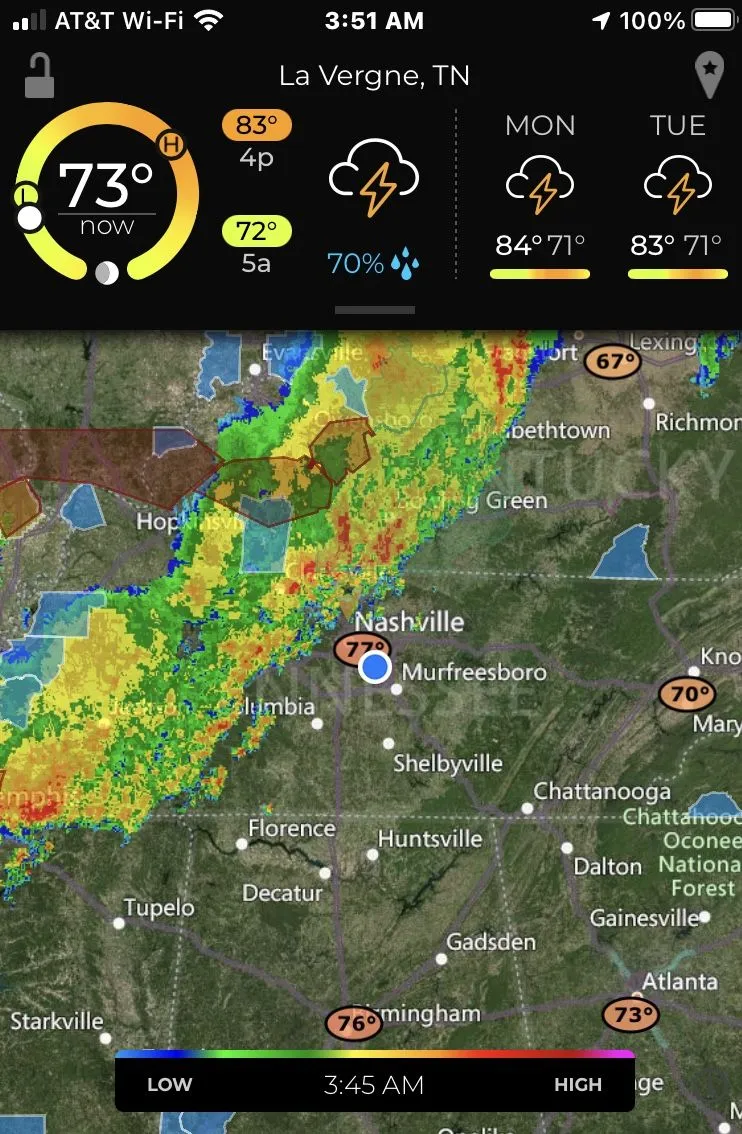View Monday's forecast details

coord(540,195)
